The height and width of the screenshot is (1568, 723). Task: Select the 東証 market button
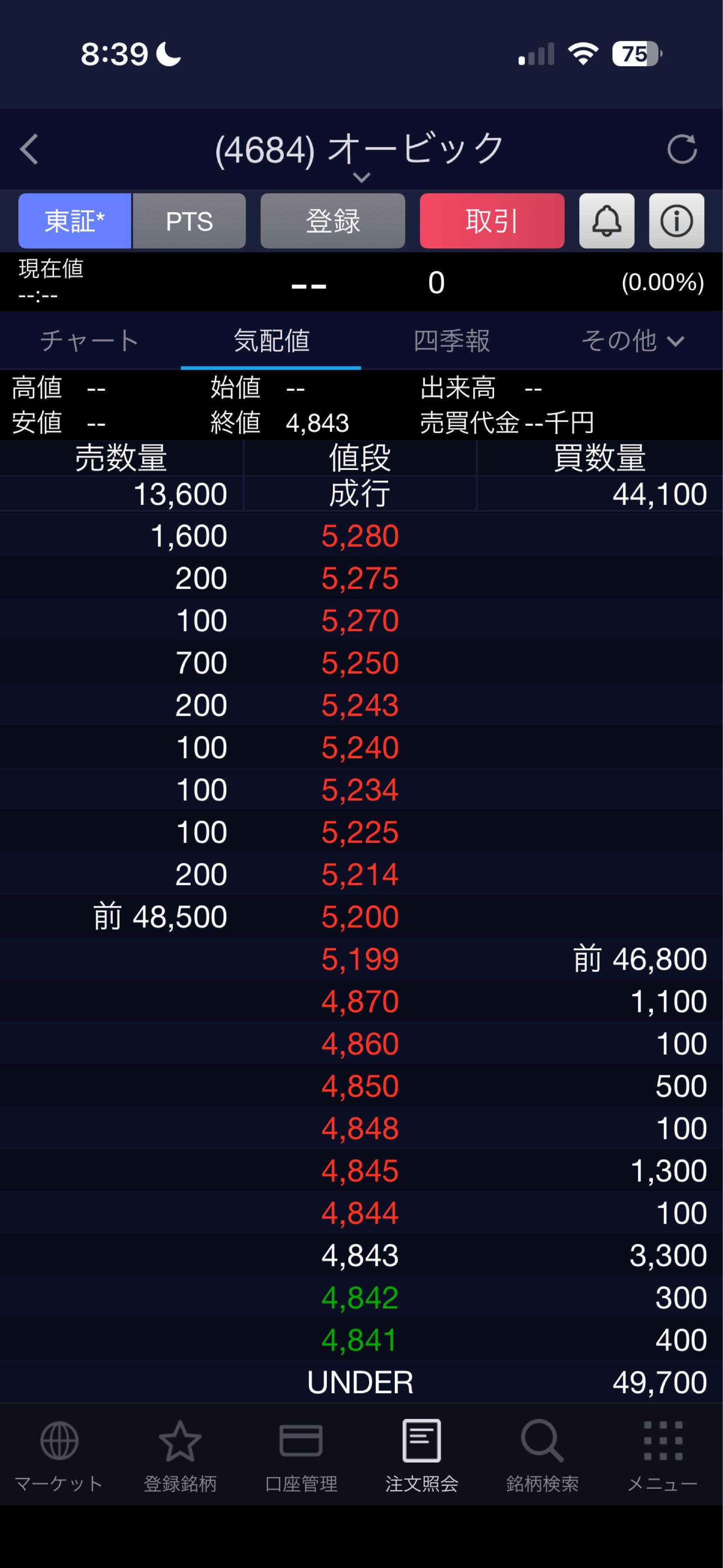click(x=75, y=221)
